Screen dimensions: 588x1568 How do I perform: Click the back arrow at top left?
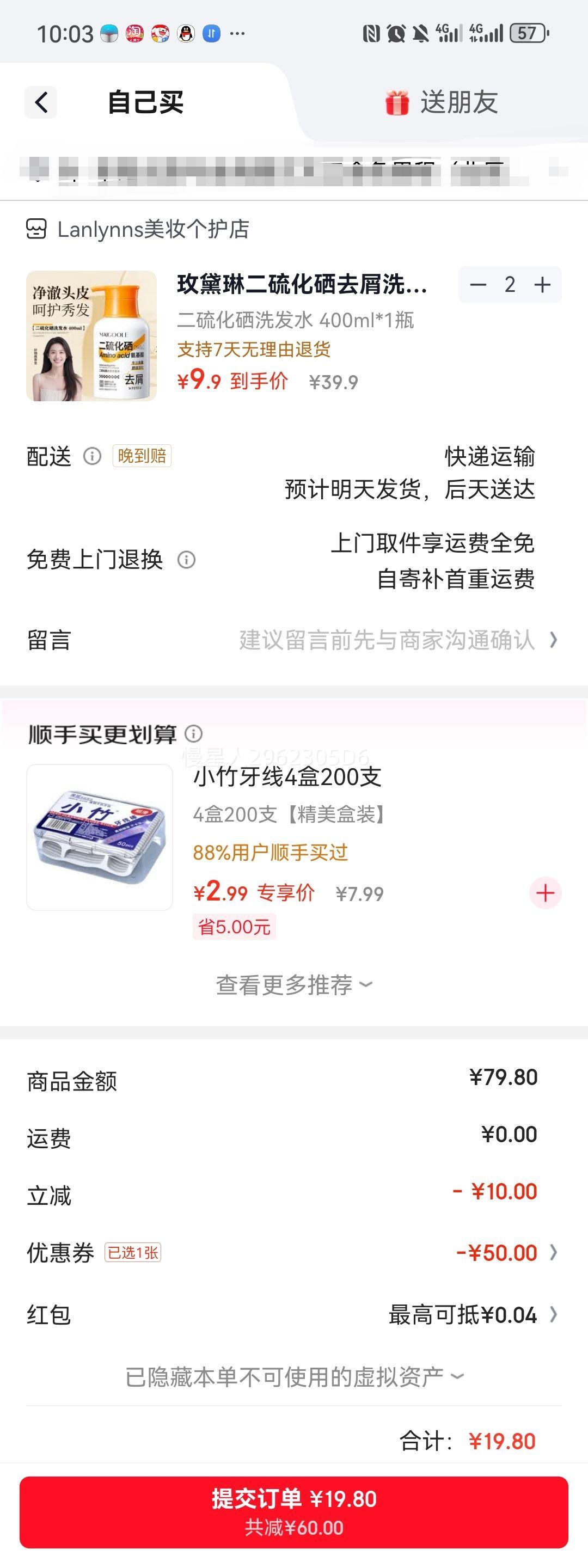[x=40, y=102]
